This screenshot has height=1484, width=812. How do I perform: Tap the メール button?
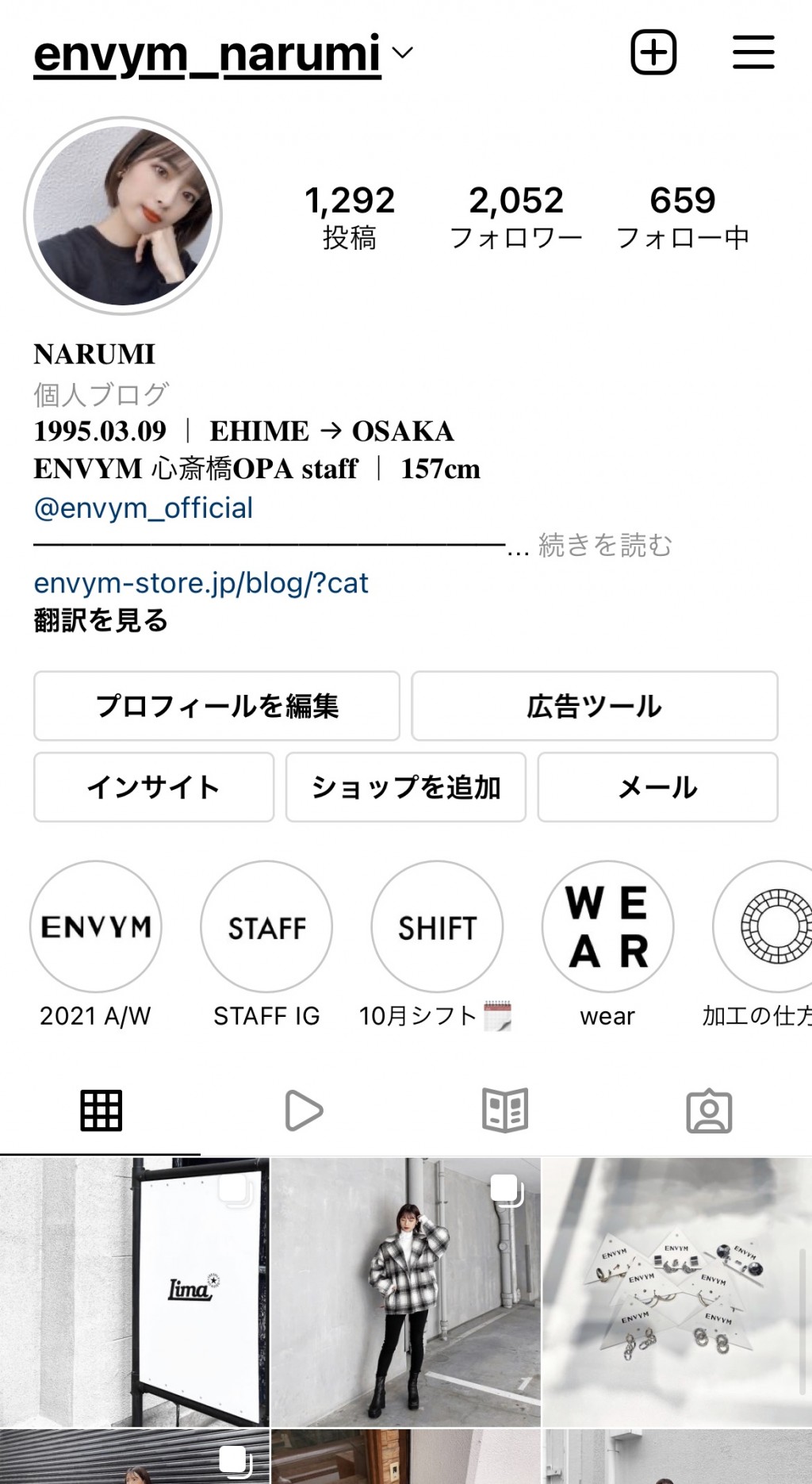[657, 787]
